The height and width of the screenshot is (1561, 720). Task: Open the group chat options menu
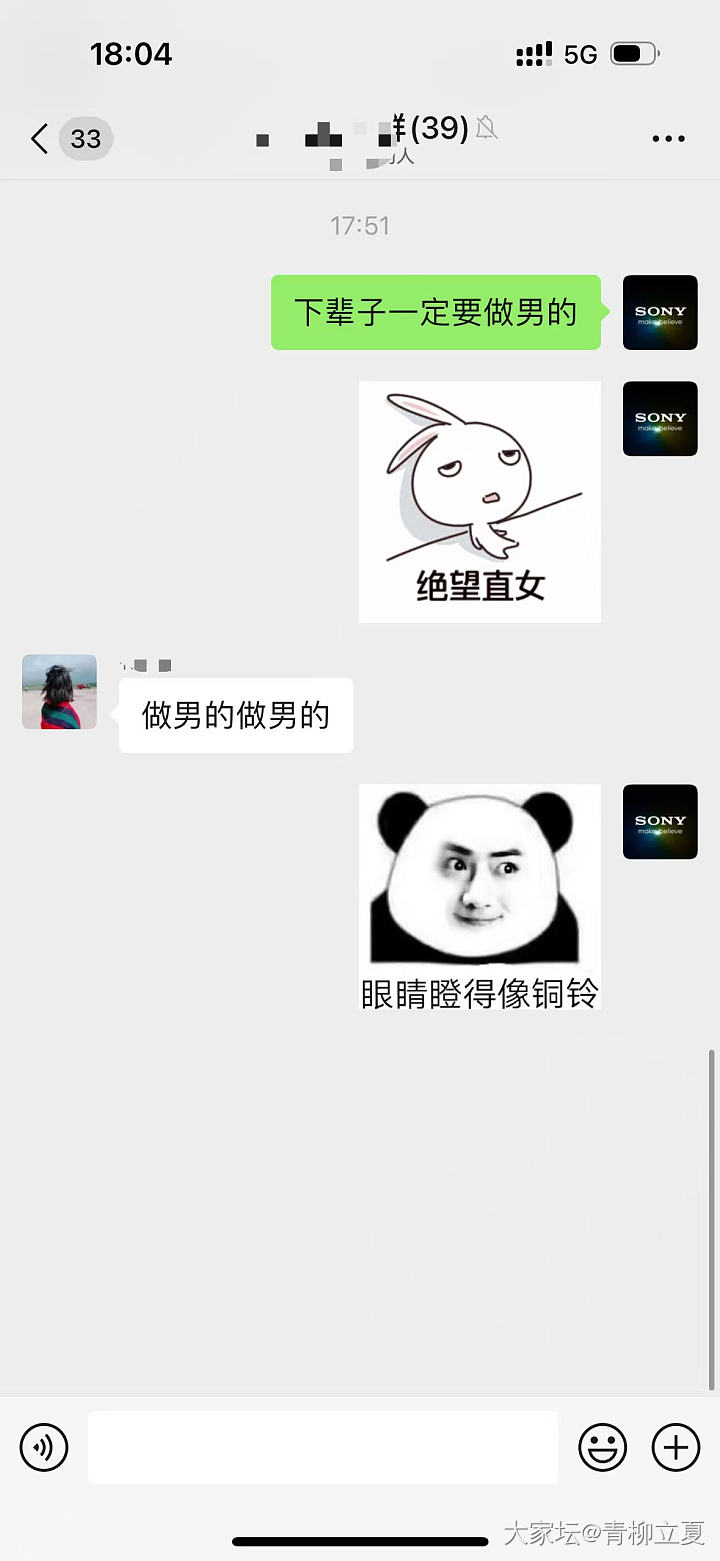click(x=668, y=139)
